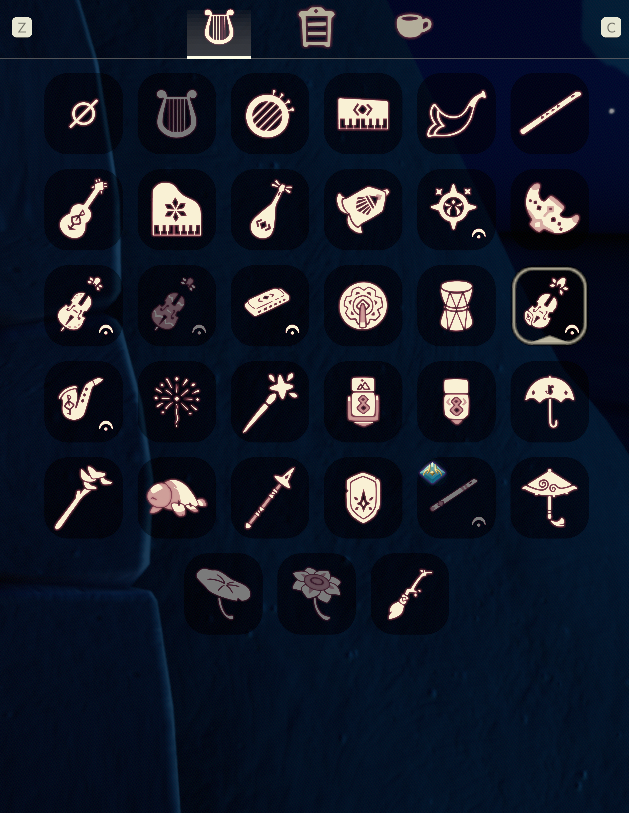Image resolution: width=629 pixels, height=813 pixels.
Task: Choose the broom item
Action: click(x=410, y=593)
